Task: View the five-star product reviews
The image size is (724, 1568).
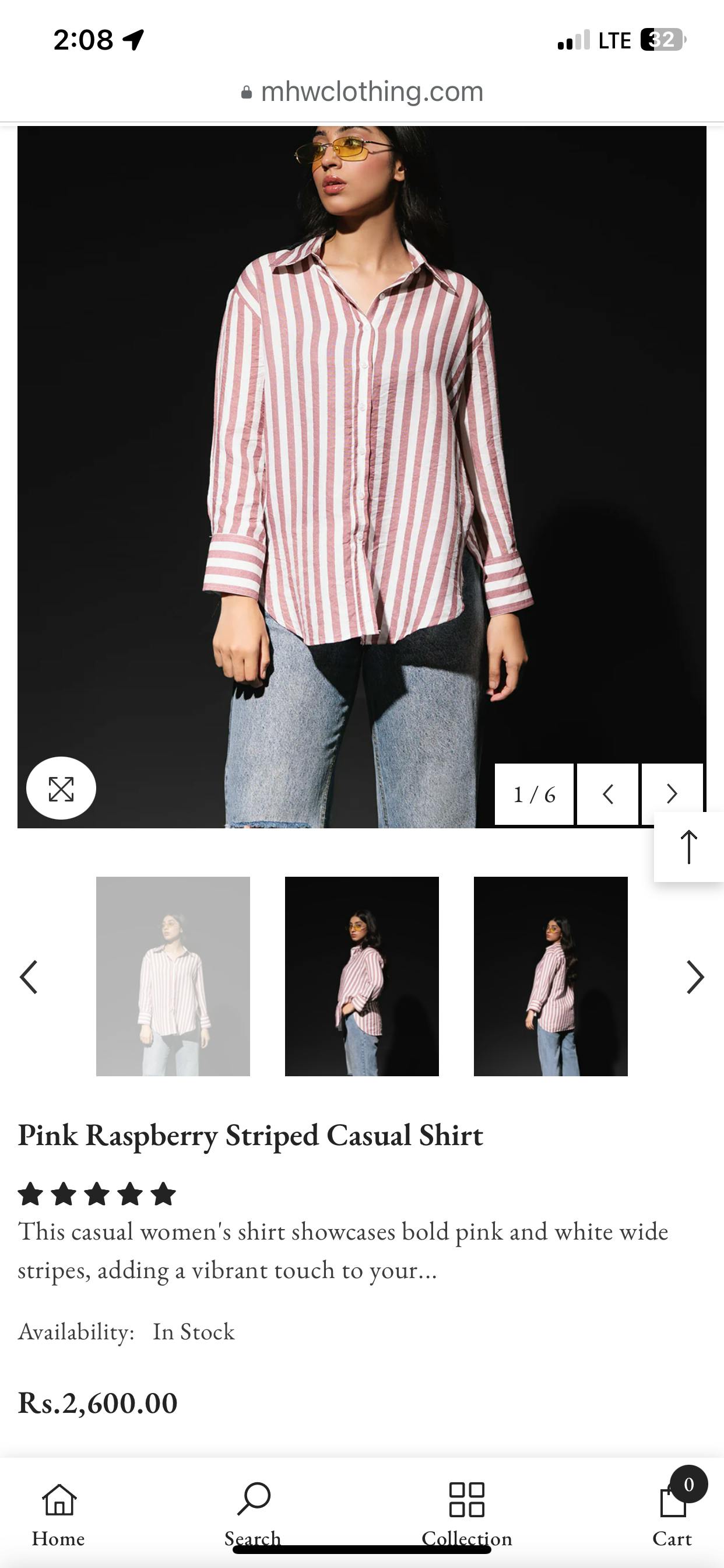Action: [97, 1193]
